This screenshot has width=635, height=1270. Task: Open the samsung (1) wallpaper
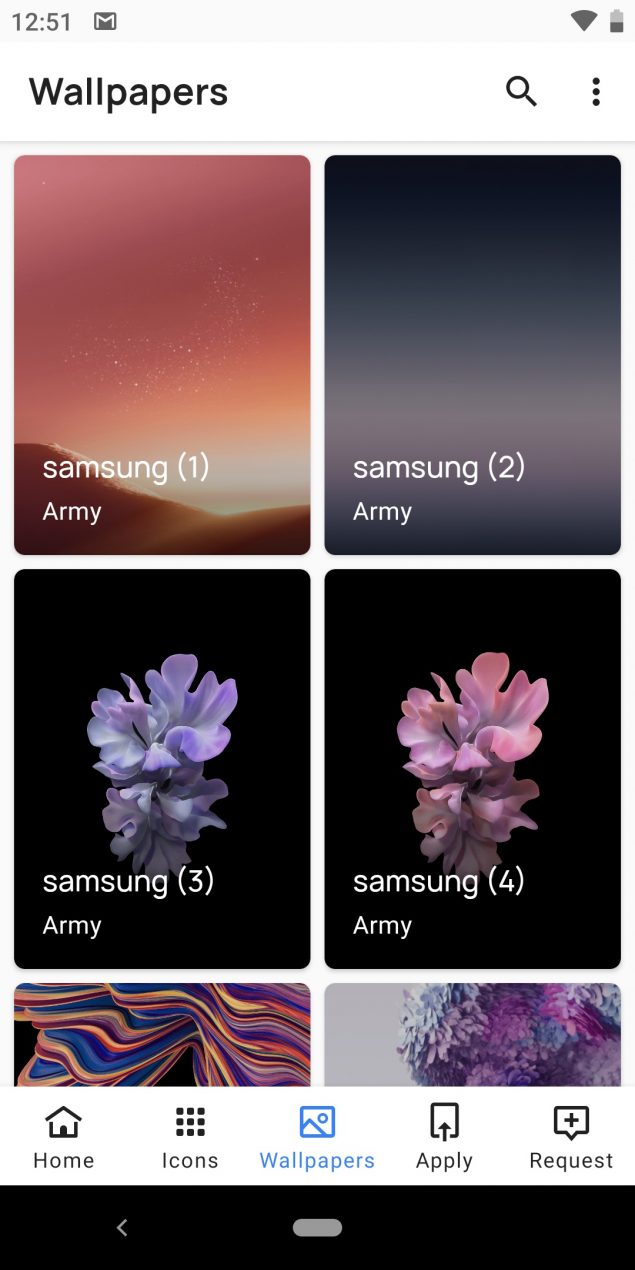point(162,355)
